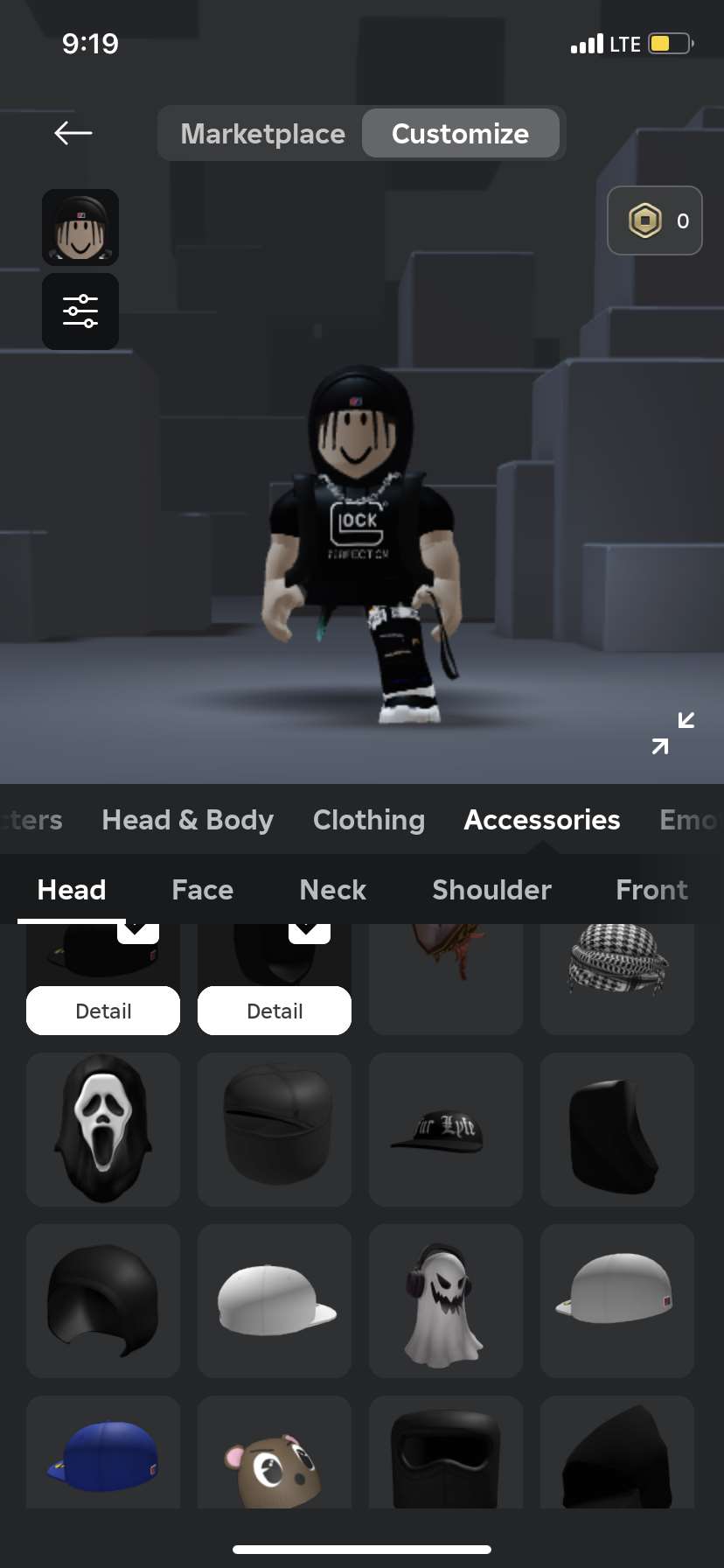
Task: Select the black cap with gothic lettering
Action: [x=446, y=1130]
